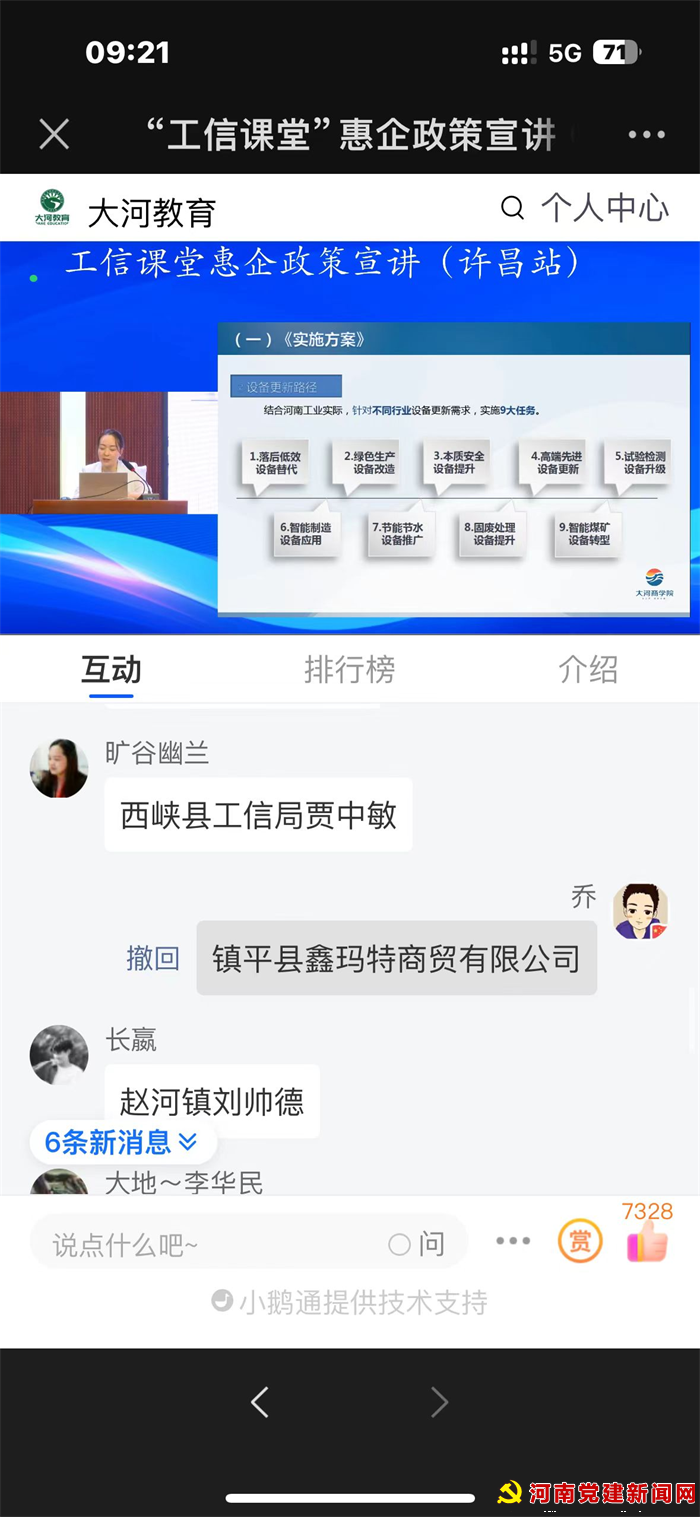Switch to the 介绍 tab
The height and width of the screenshot is (1517, 700).
coord(588,669)
